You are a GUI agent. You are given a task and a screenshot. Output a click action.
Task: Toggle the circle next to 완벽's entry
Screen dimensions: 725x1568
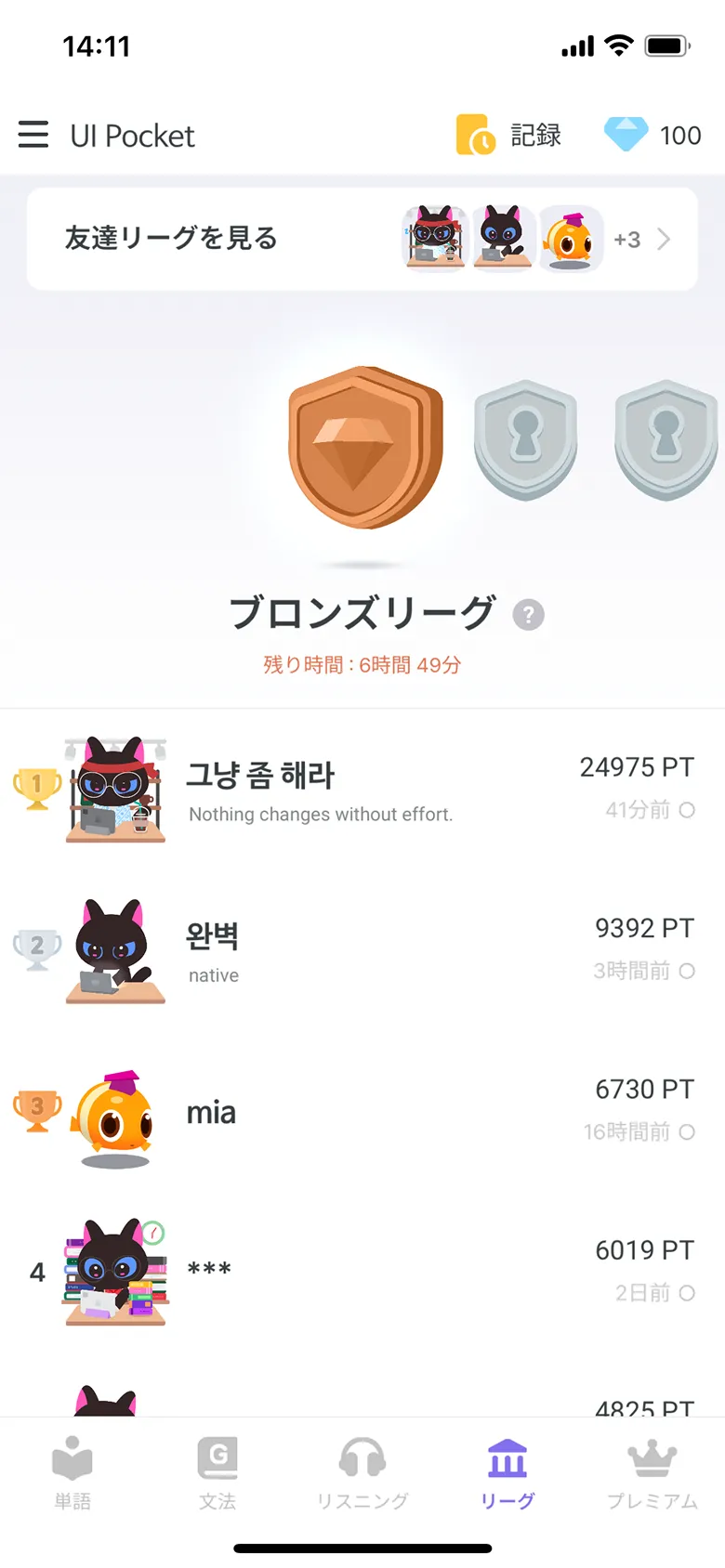click(685, 971)
